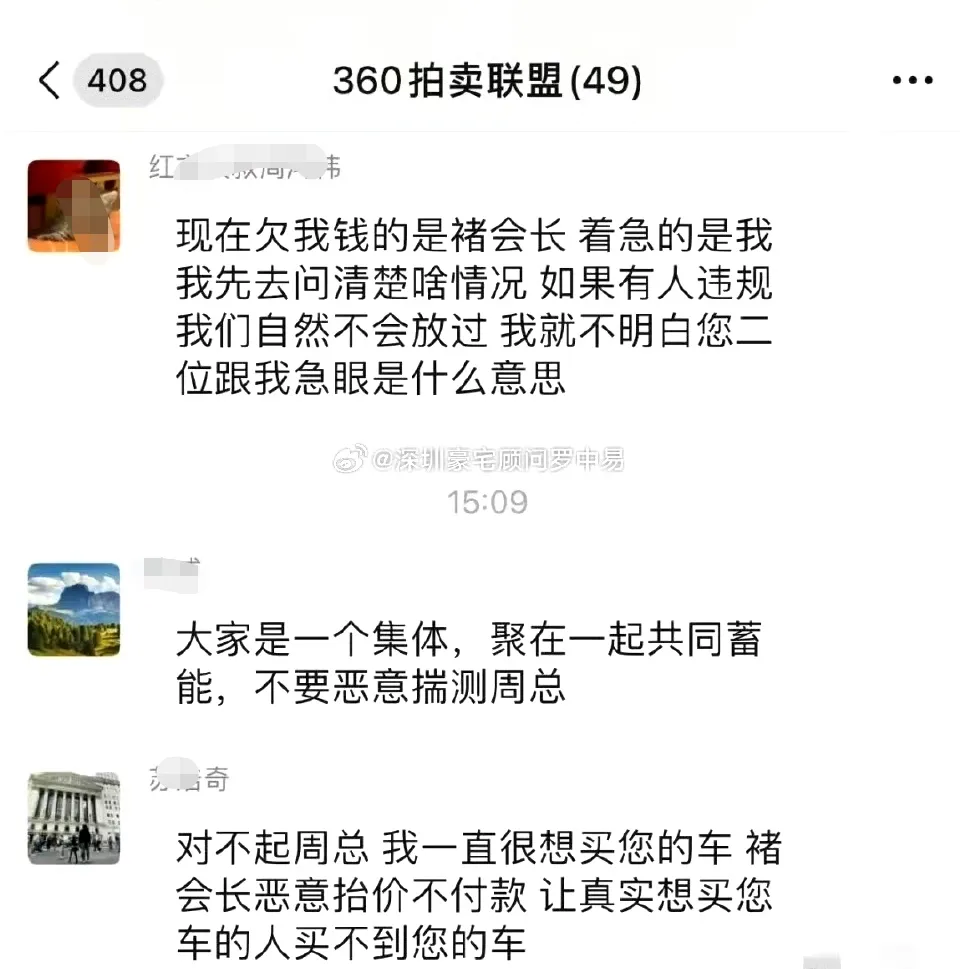Open the building photo avatar of 苏总
960x969 pixels.
74,817
